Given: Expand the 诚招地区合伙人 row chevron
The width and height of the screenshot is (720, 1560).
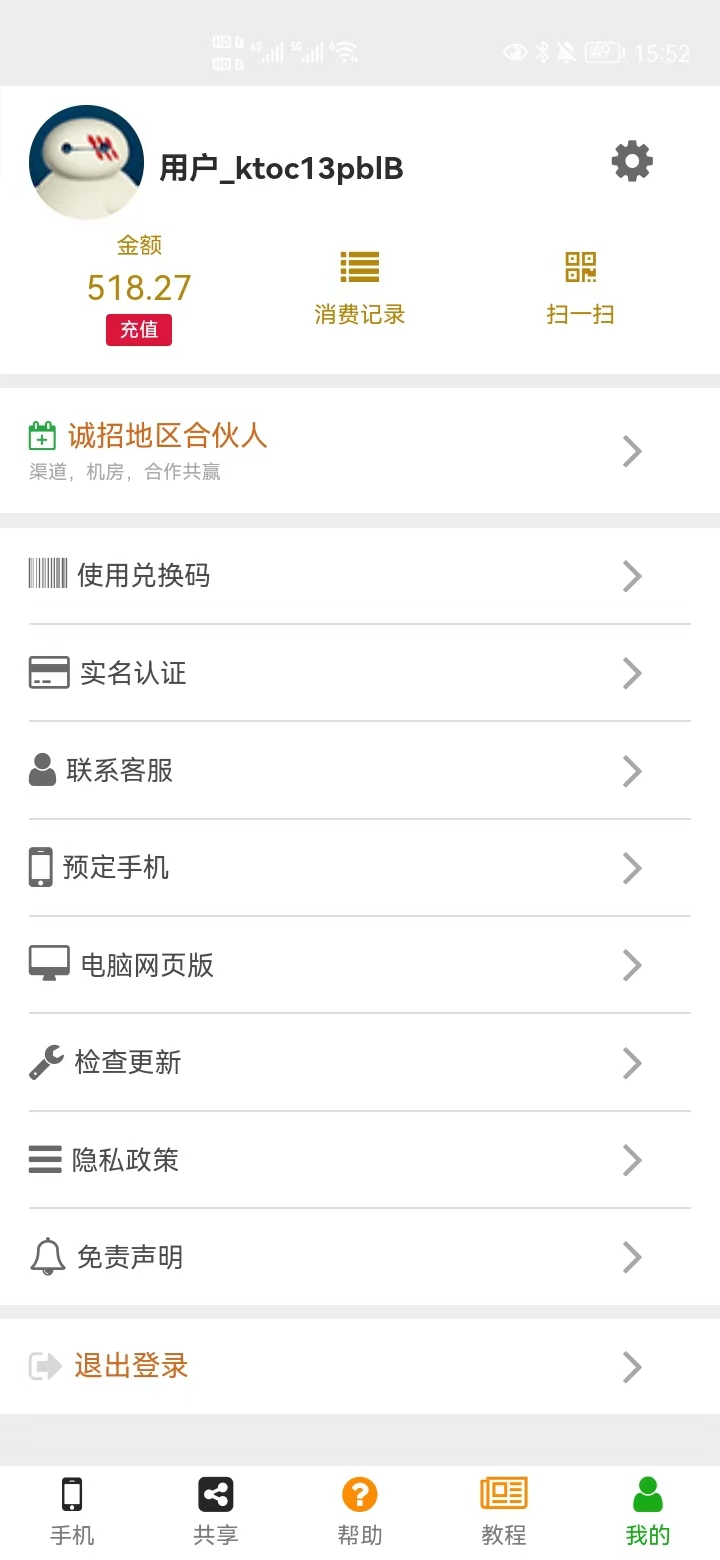Looking at the screenshot, I should pyautogui.click(x=631, y=451).
